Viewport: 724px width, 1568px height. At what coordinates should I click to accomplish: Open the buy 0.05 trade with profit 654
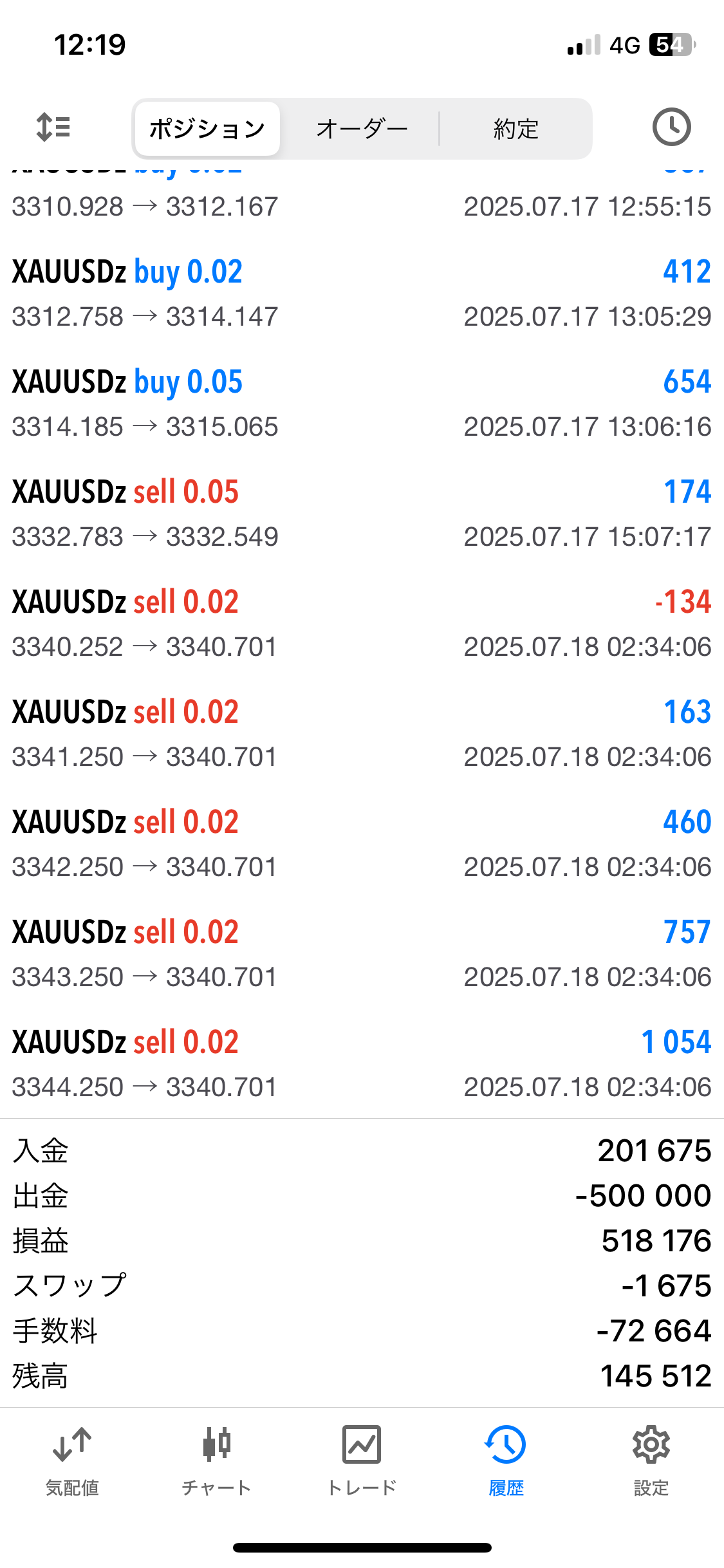(362, 404)
